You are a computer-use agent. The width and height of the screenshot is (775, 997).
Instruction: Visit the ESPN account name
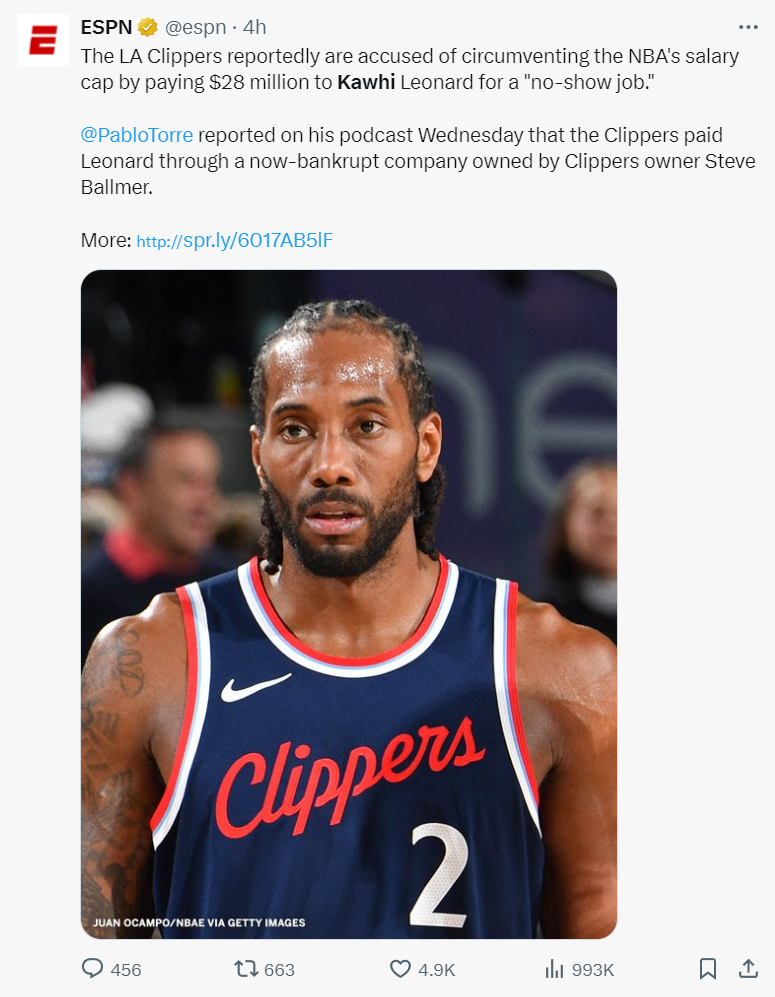click(x=106, y=27)
